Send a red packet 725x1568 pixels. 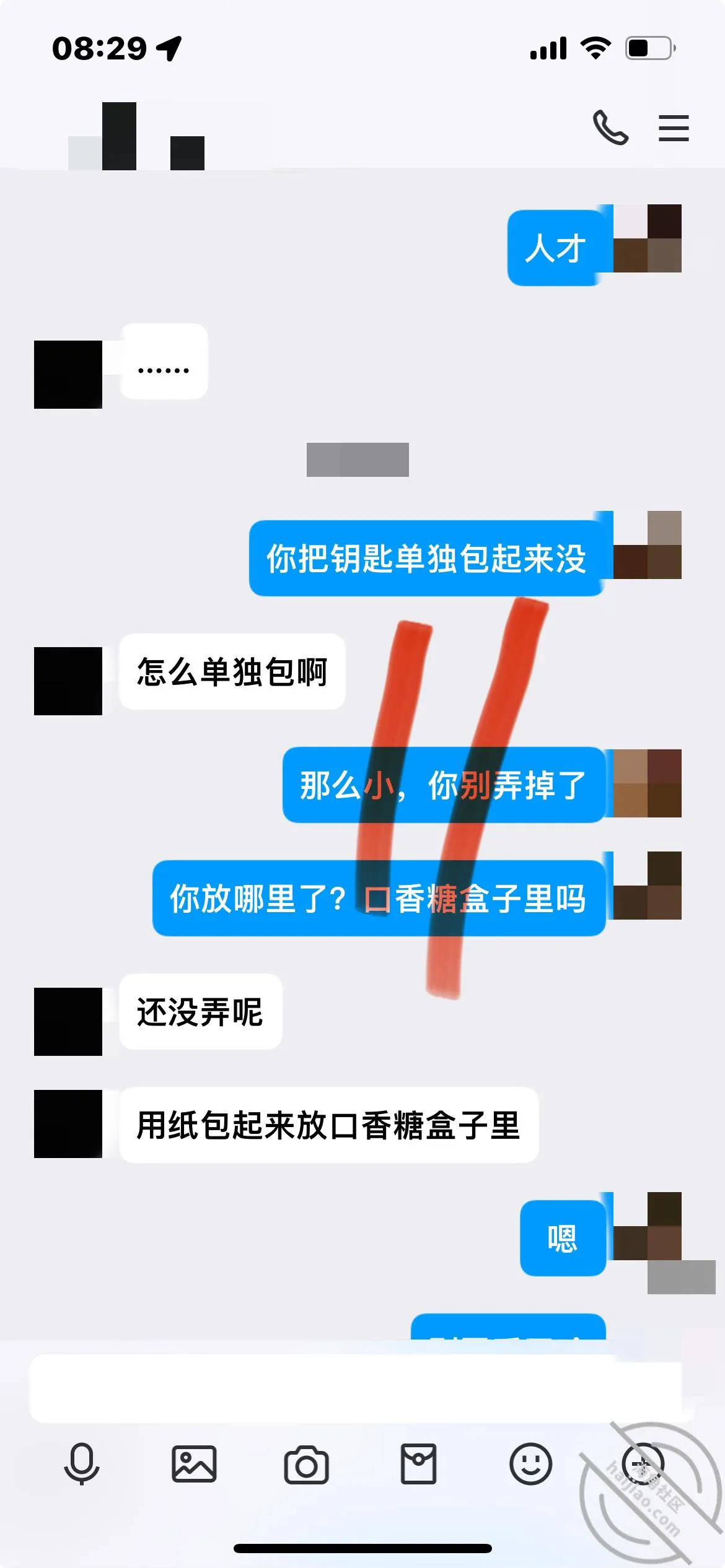(x=418, y=1464)
